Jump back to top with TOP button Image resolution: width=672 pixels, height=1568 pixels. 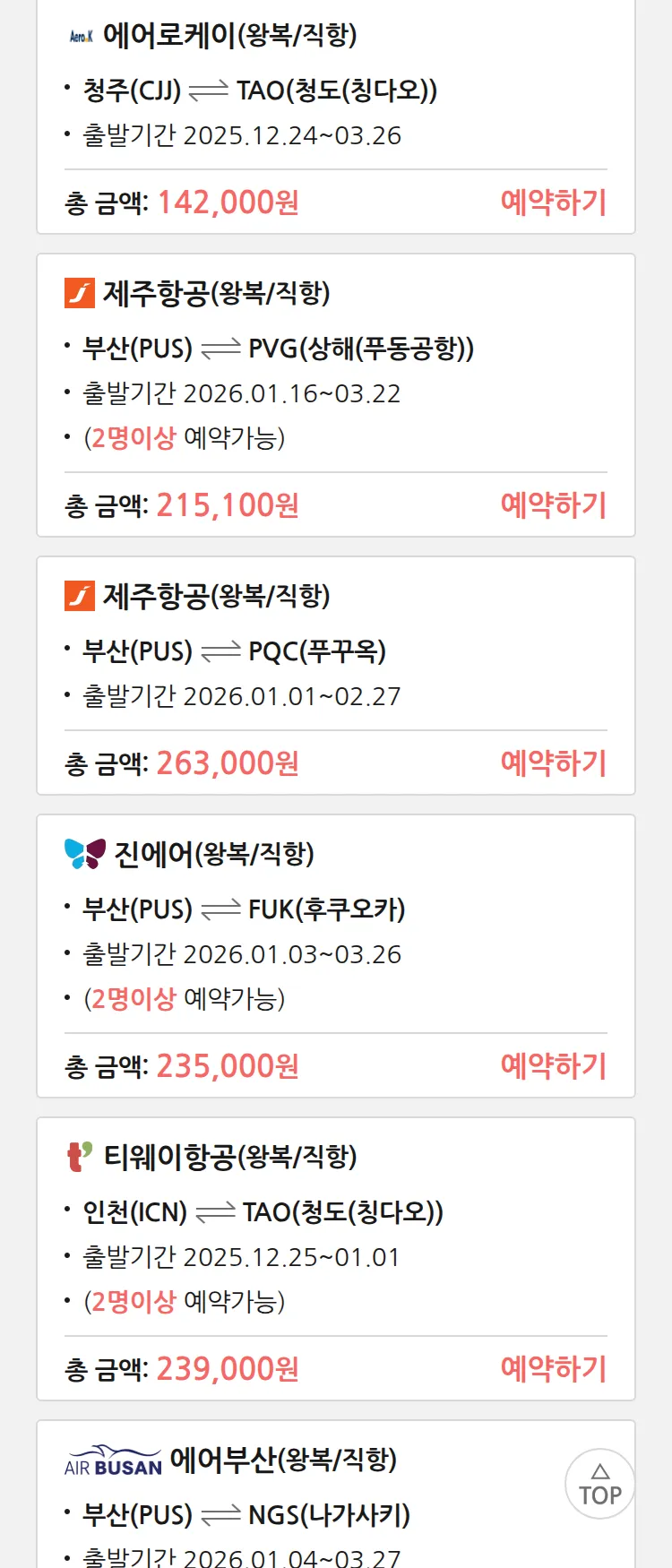[x=599, y=1484]
